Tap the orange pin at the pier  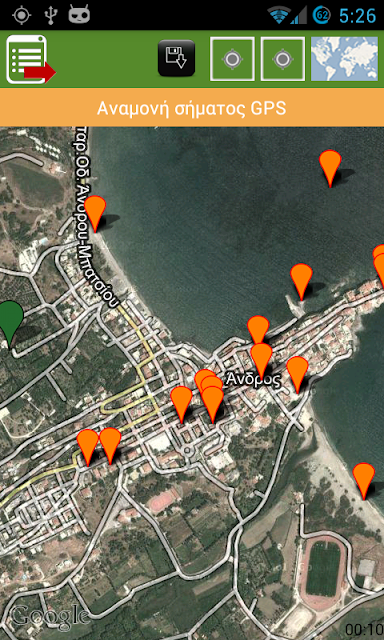301,282
